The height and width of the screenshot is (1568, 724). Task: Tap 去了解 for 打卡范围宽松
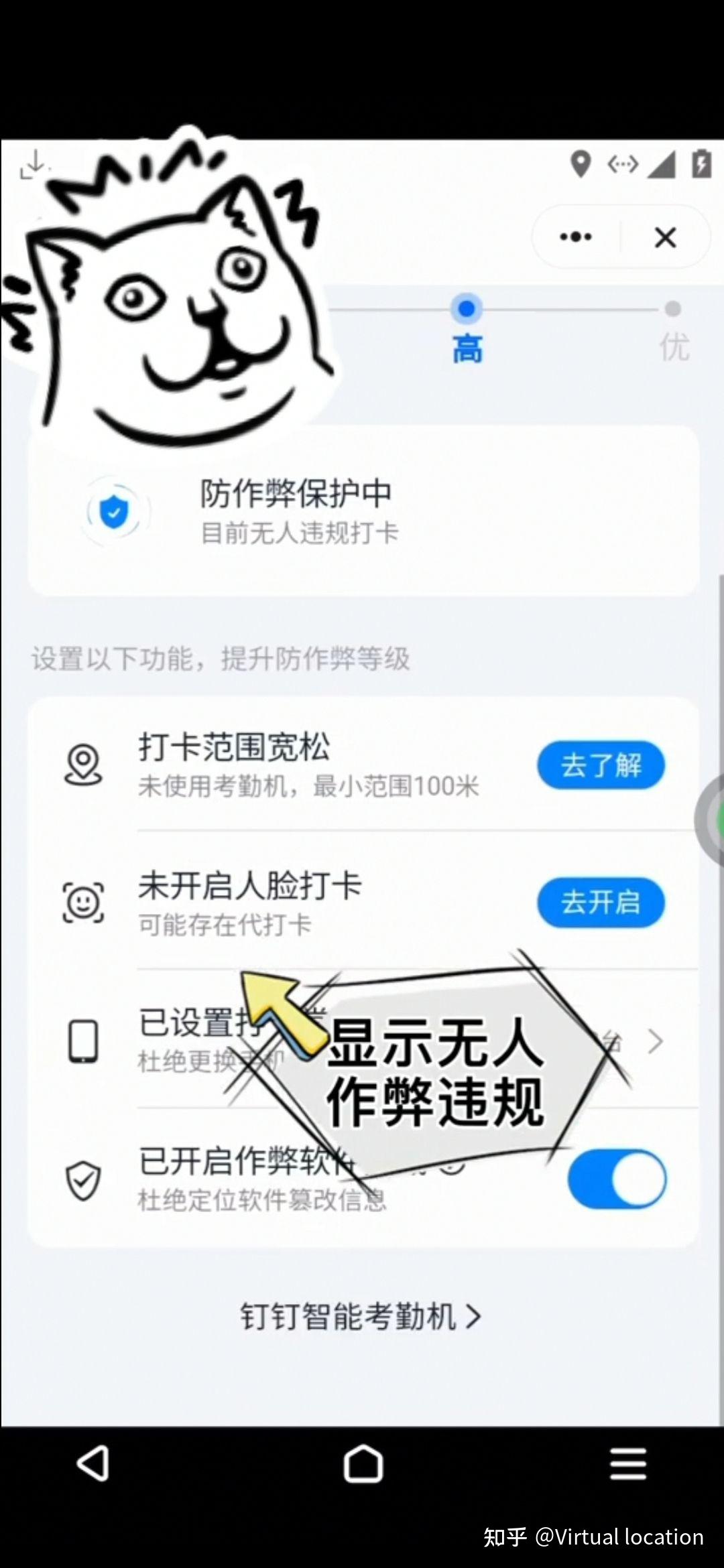(x=601, y=765)
